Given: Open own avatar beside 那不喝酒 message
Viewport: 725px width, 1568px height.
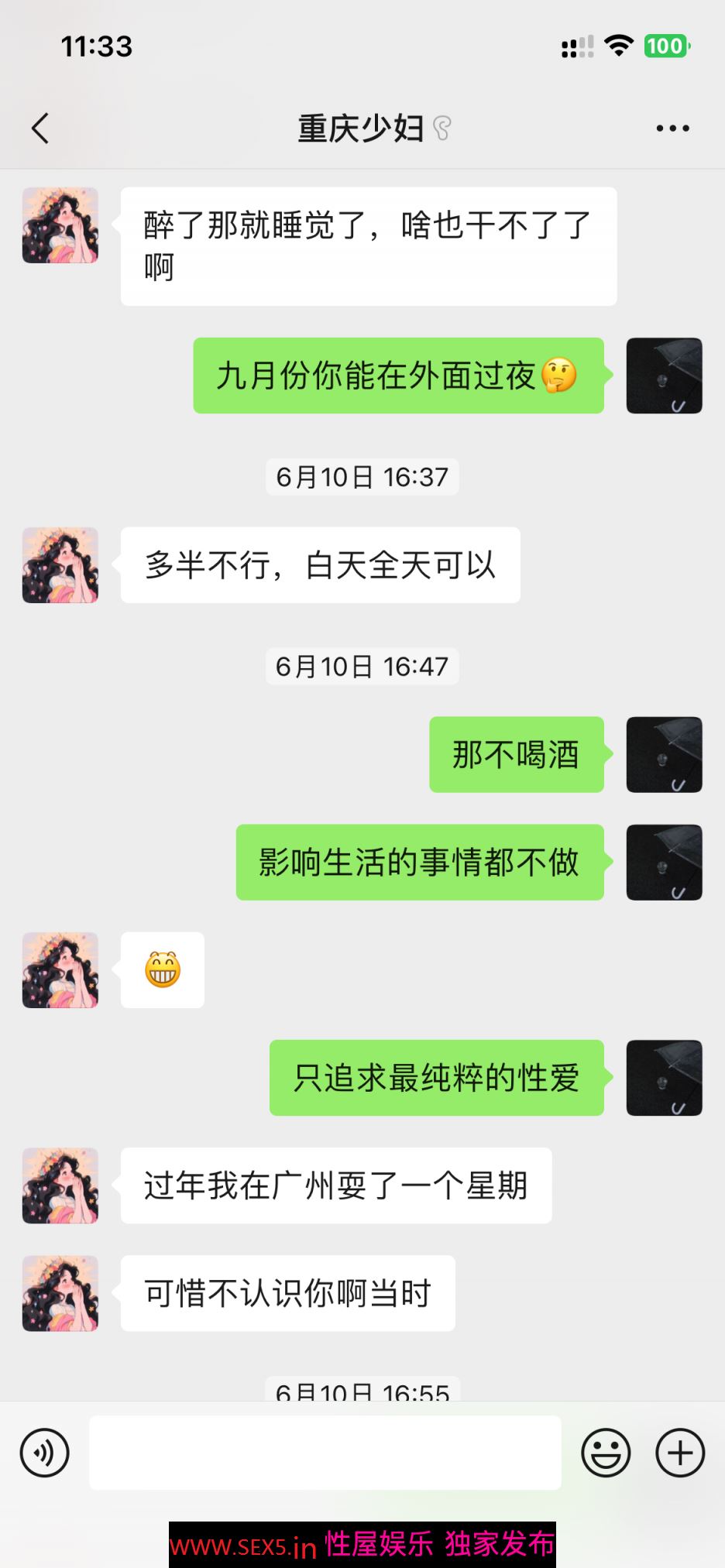Looking at the screenshot, I should tap(664, 755).
